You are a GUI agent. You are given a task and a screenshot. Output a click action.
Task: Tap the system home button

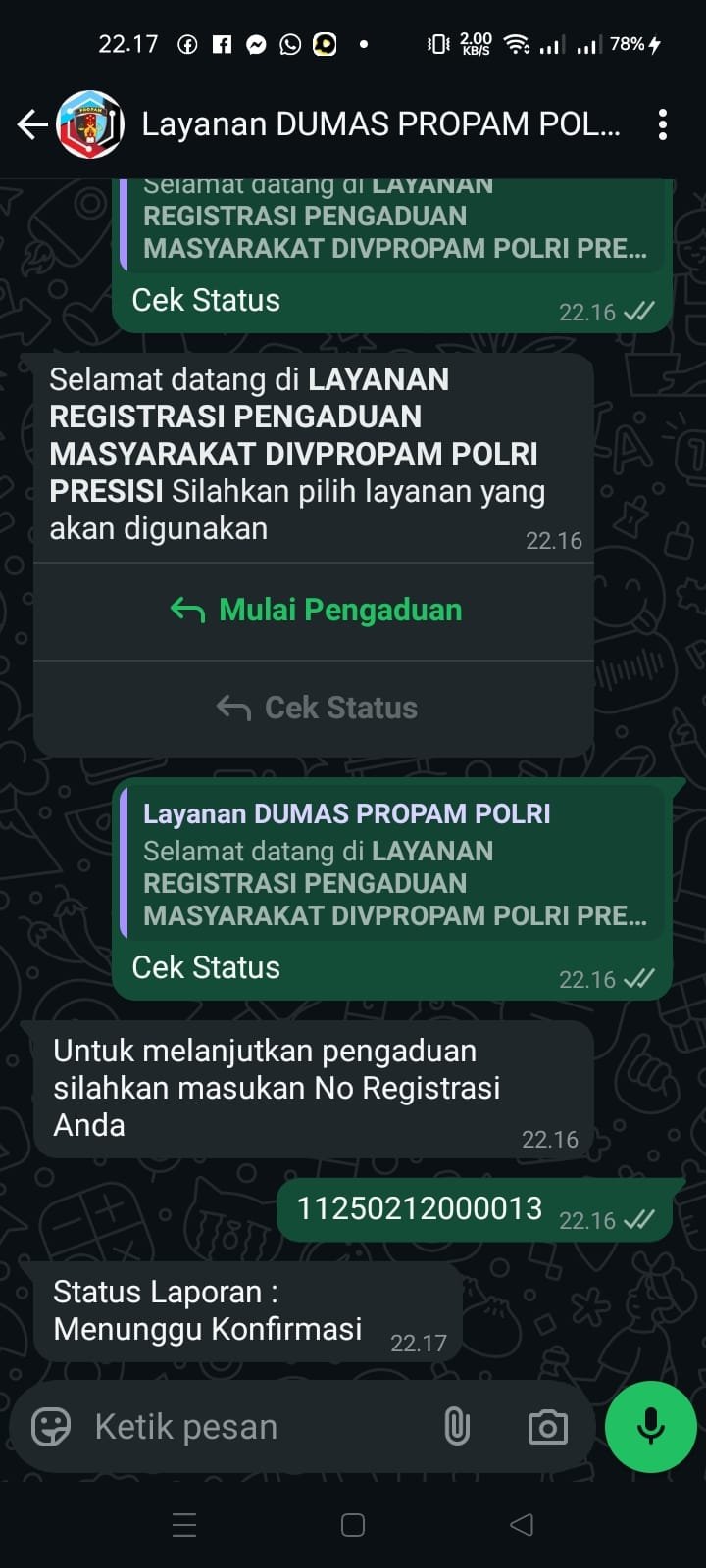(353, 1525)
